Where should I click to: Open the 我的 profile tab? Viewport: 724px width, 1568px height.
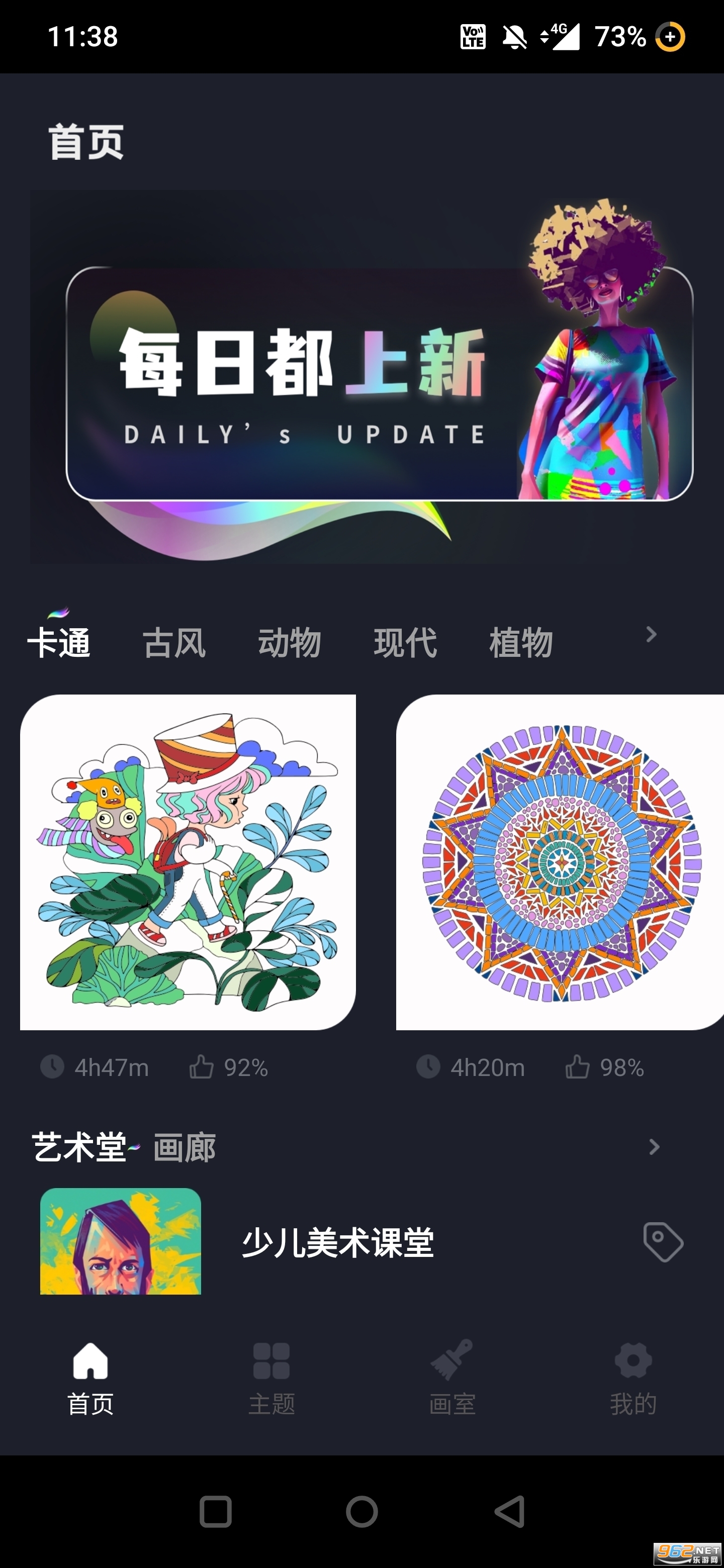(633, 1378)
